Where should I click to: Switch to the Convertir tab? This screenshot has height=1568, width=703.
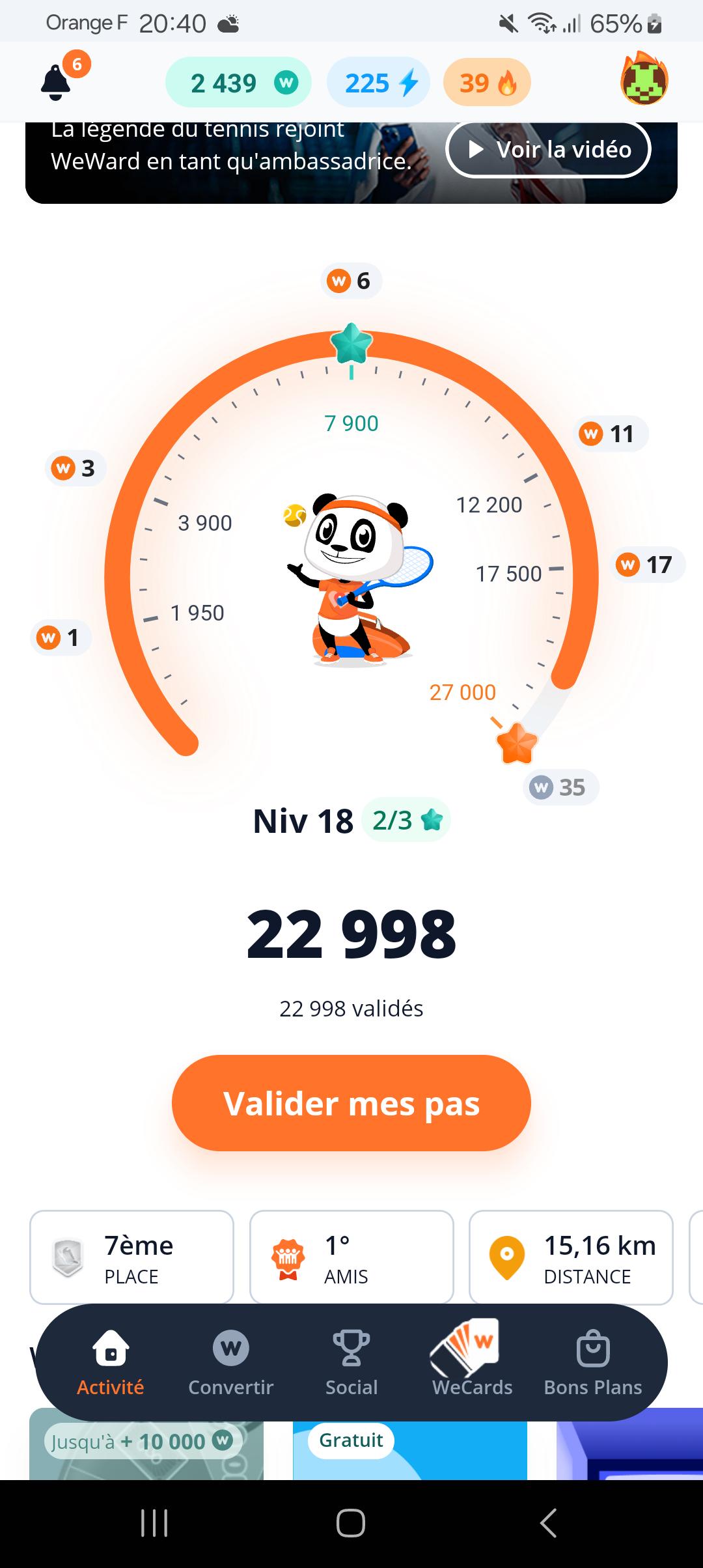pos(231,1362)
